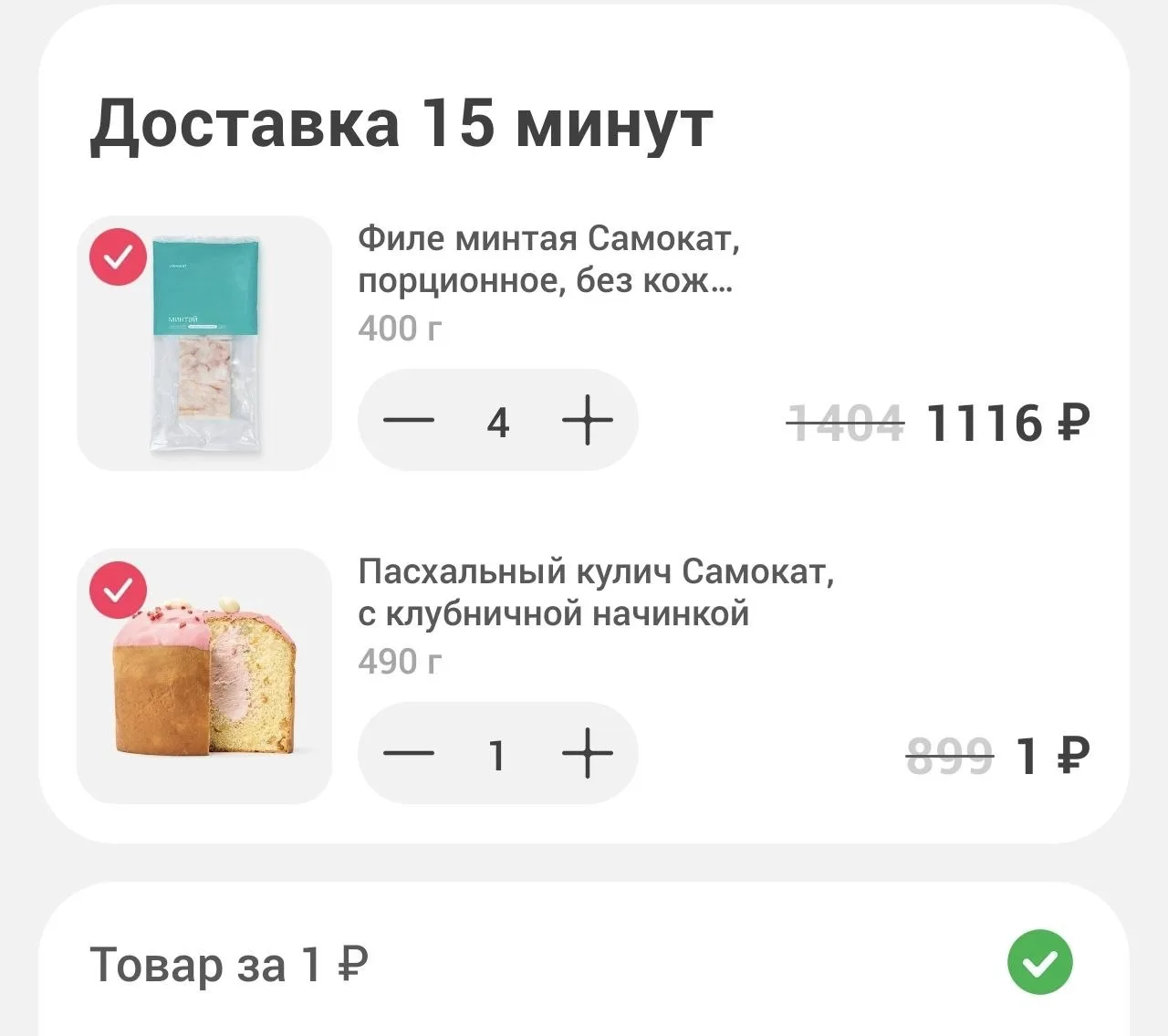Image resolution: width=1168 pixels, height=1036 pixels.
Task: Uncheck the Пасхальный кулич Самокат item
Action: pos(118,590)
